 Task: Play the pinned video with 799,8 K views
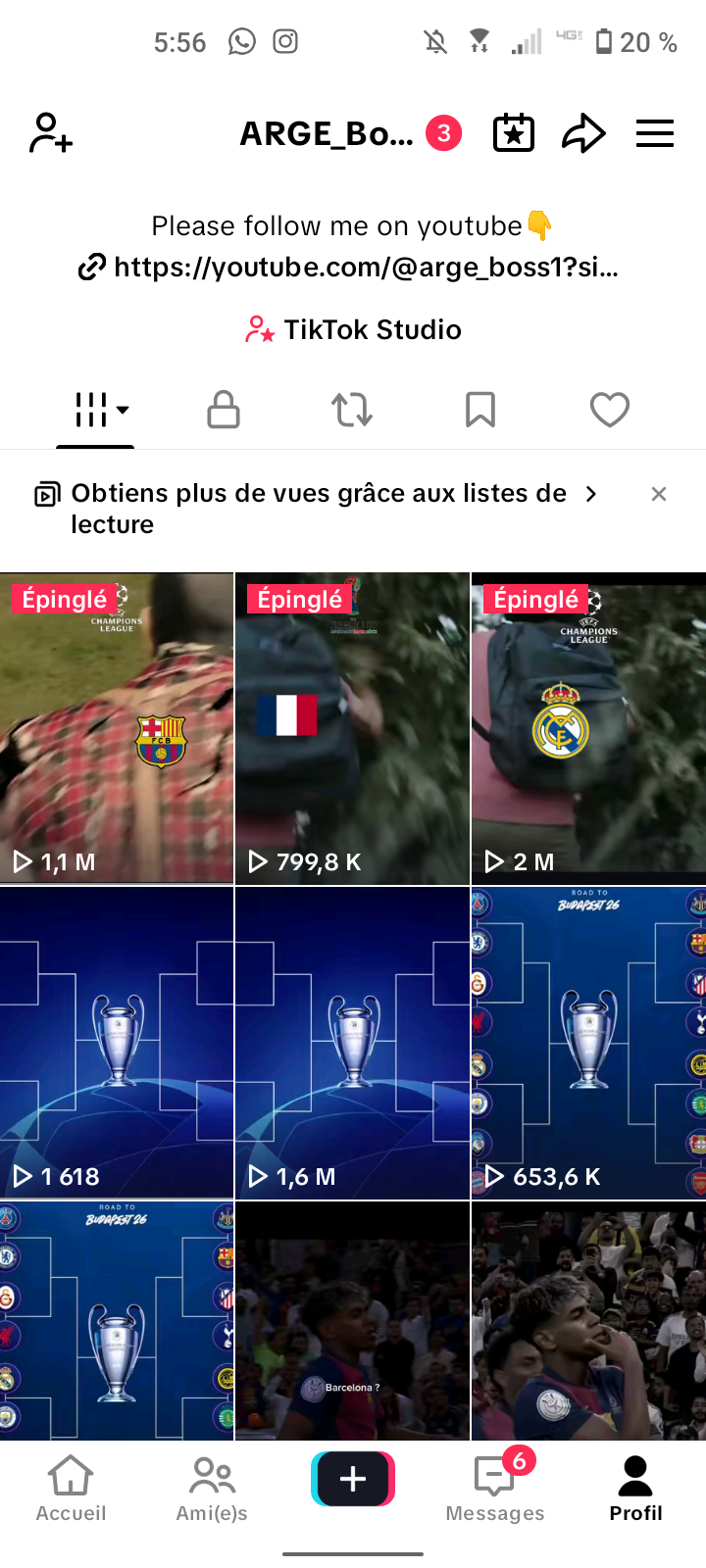[353, 729]
